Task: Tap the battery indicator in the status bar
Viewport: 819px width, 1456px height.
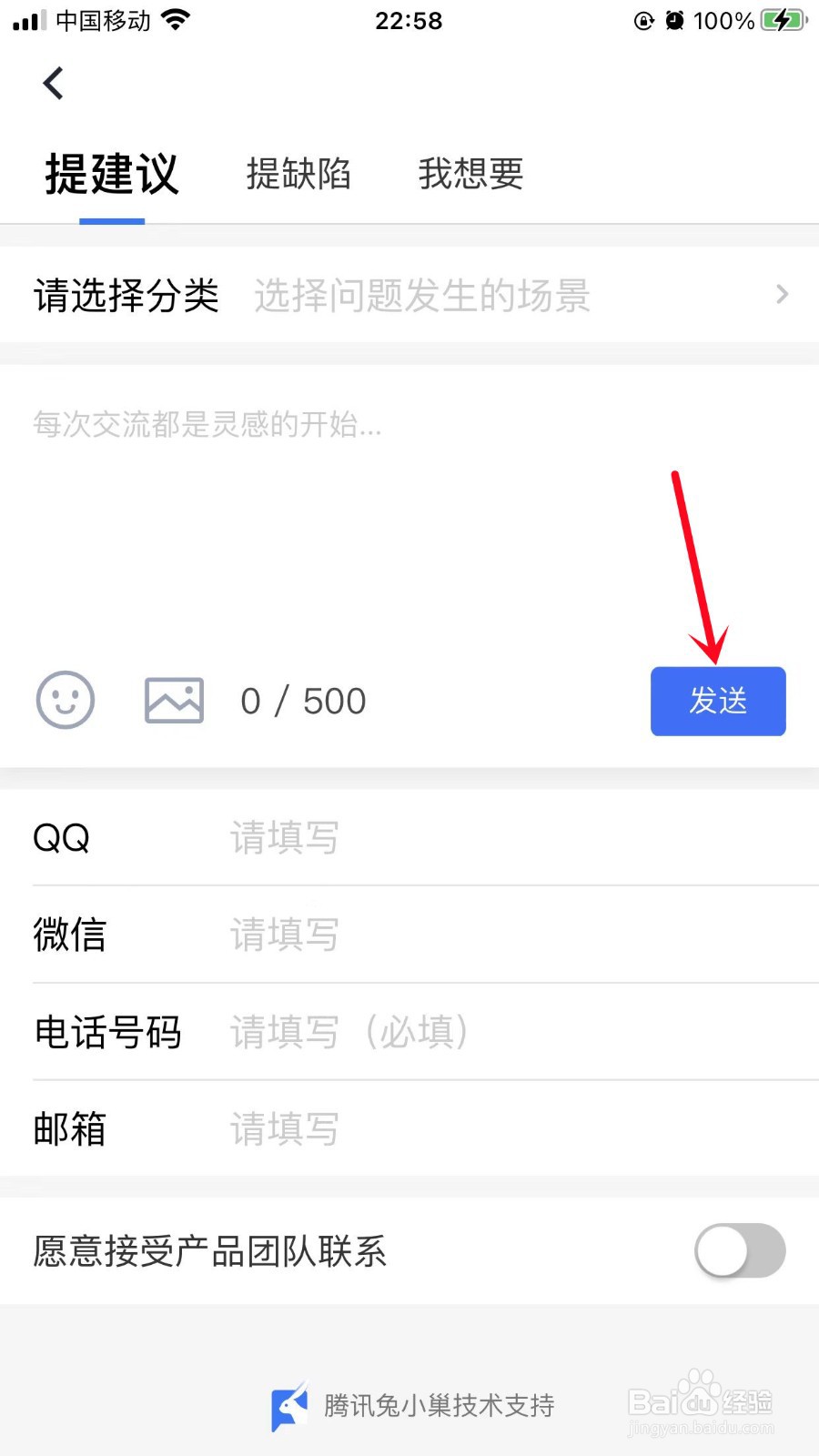Action: [x=781, y=20]
